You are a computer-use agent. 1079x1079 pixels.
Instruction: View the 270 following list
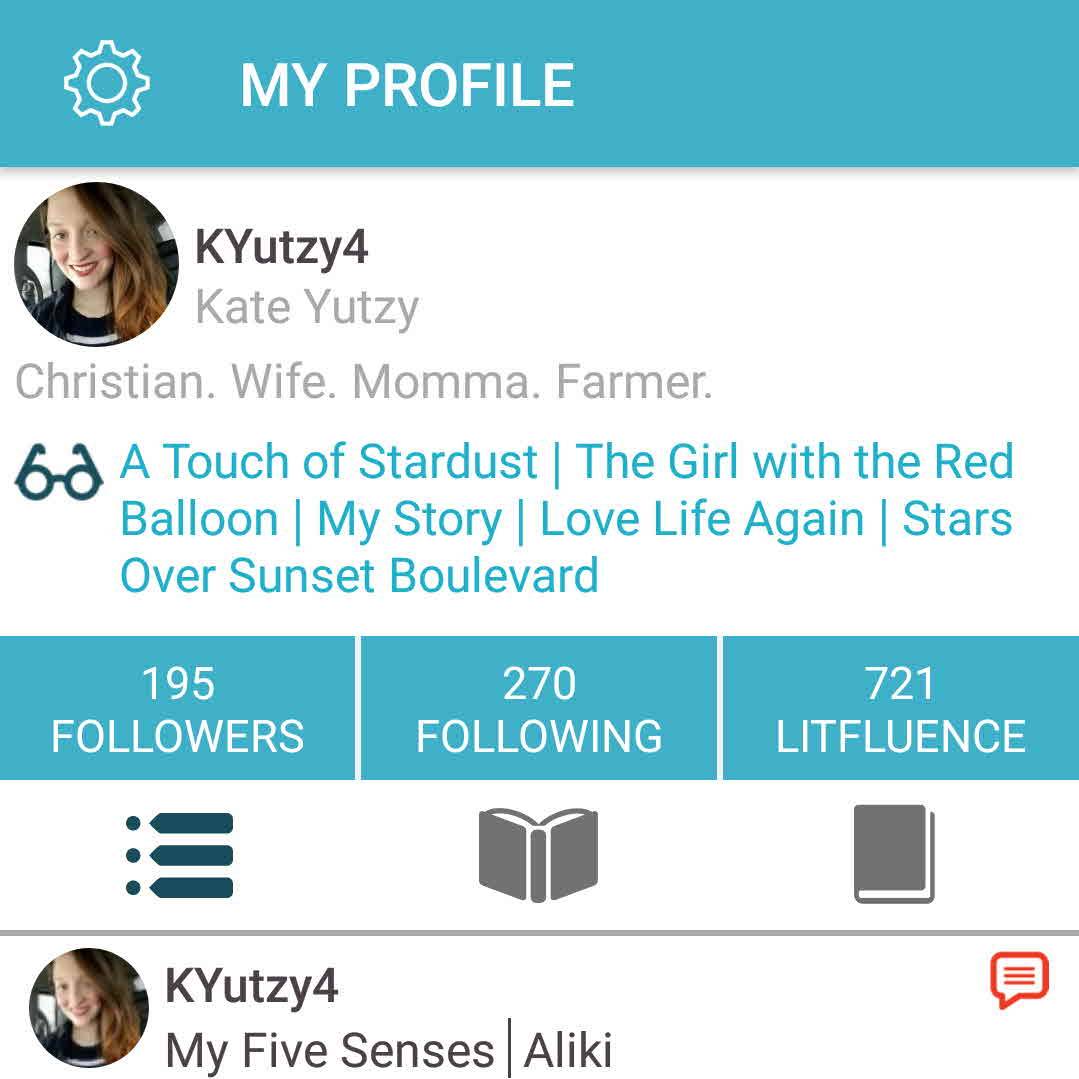click(539, 709)
